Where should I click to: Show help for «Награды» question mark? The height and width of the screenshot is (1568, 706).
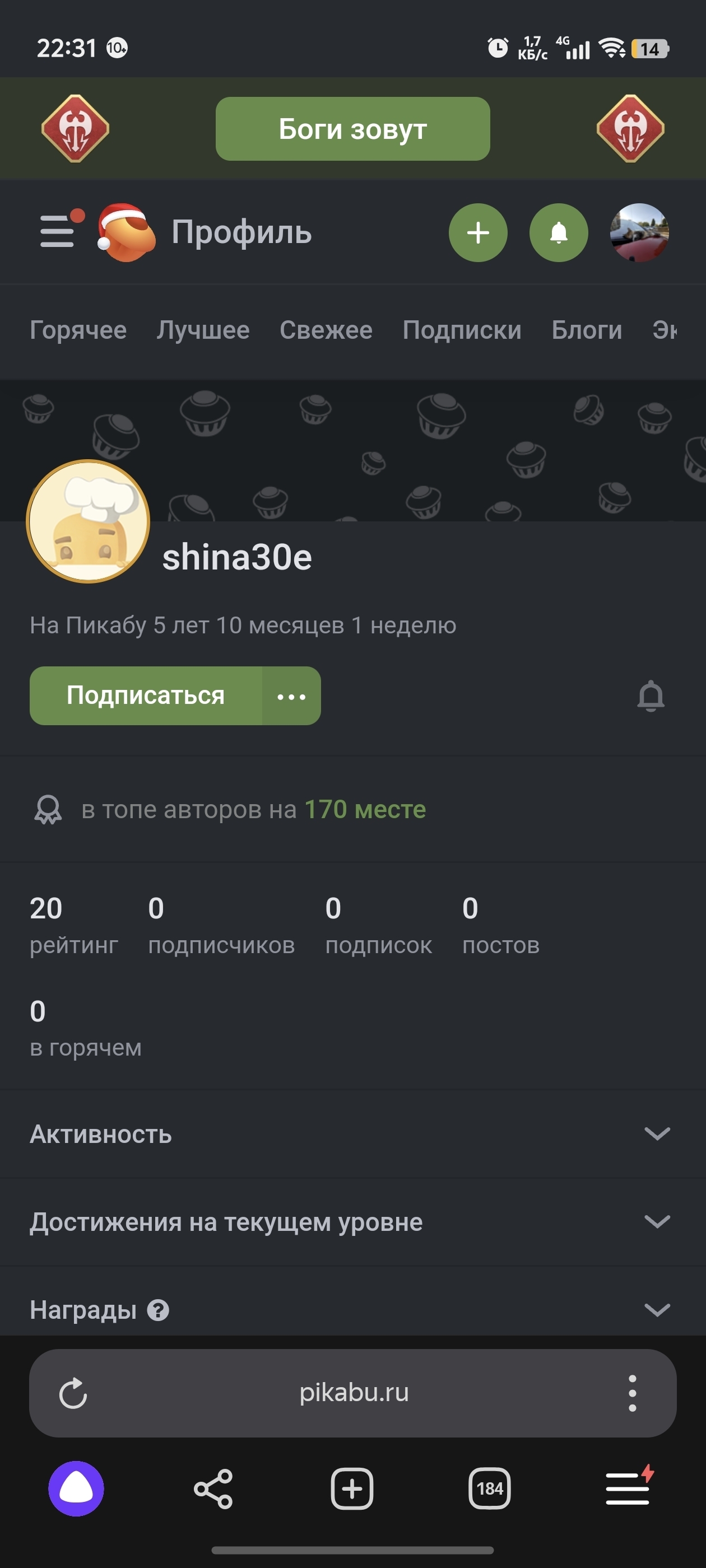pyautogui.click(x=159, y=1310)
